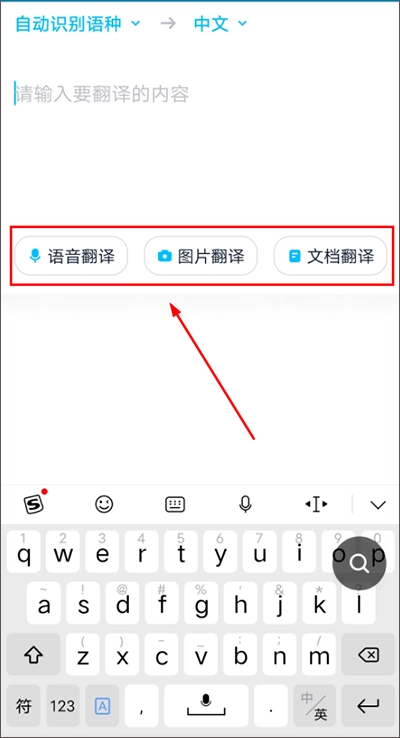Switch to the 123 number keypad
This screenshot has height=738, width=400.
click(x=63, y=706)
